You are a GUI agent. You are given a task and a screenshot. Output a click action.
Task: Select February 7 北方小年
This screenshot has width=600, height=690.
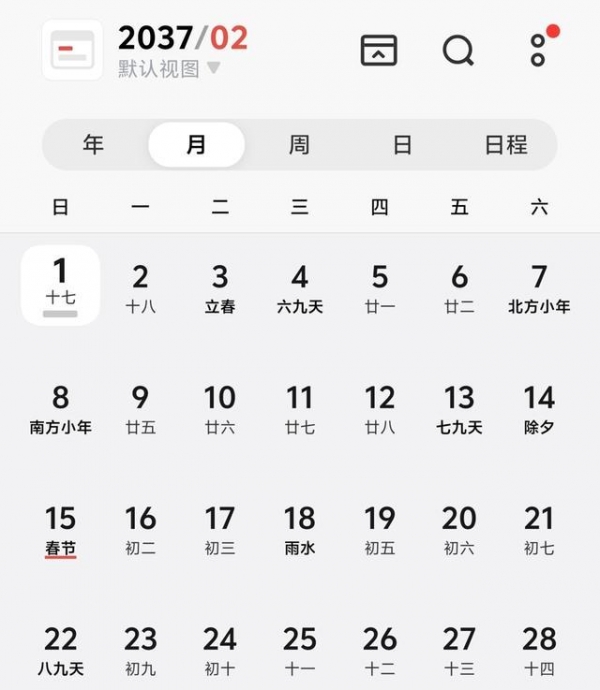(x=539, y=288)
